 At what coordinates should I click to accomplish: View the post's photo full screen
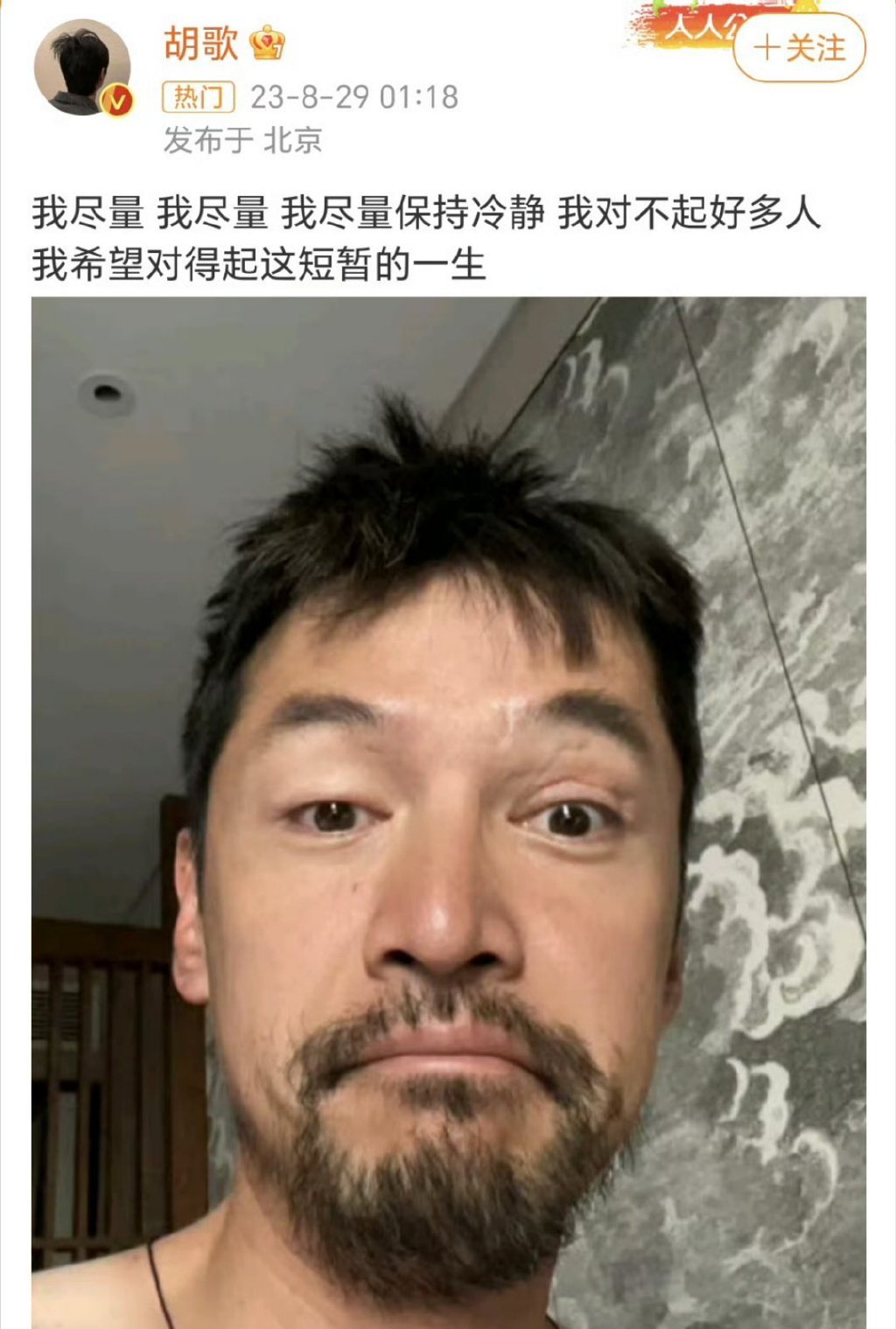(448, 812)
